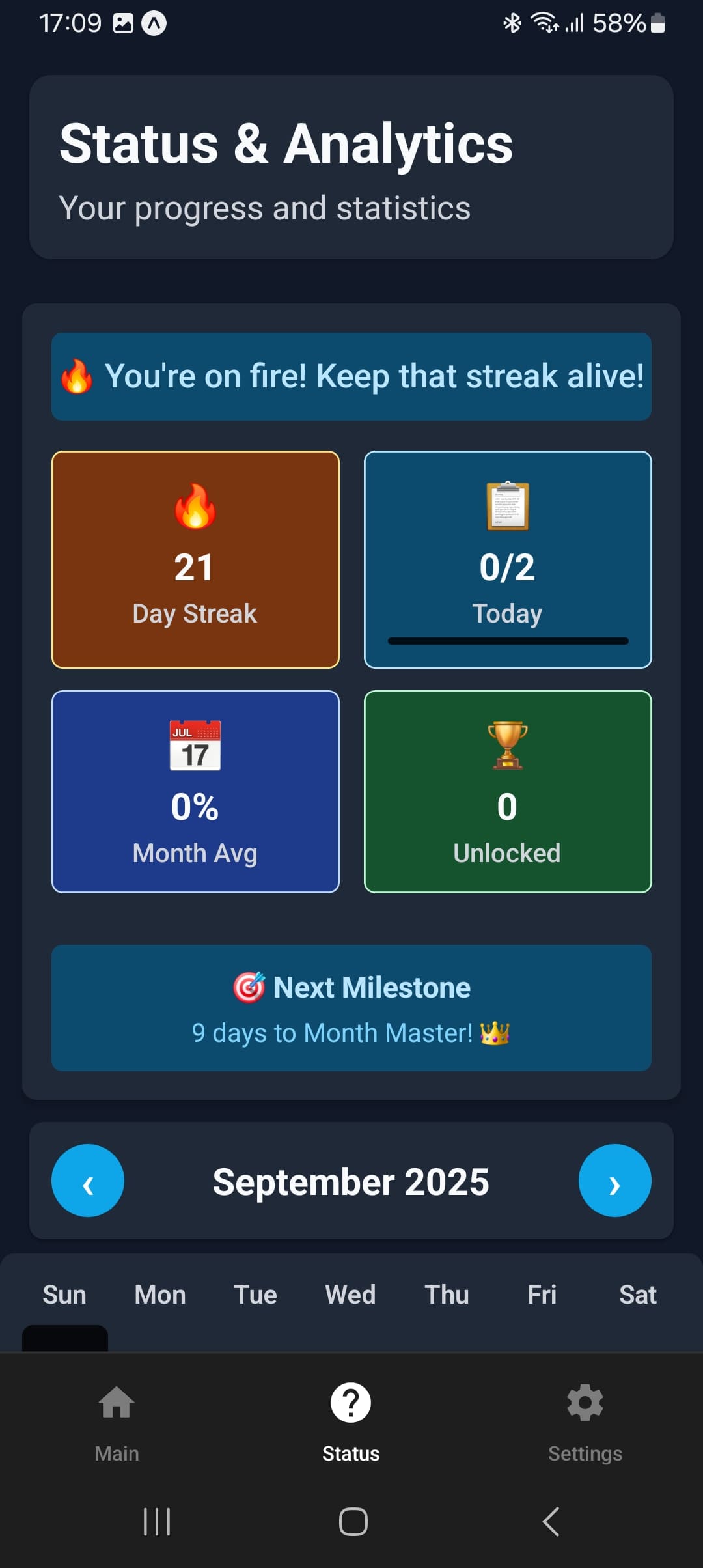The image size is (703, 1568).
Task: Select the calendar icon on Month Avg card
Action: tap(195, 746)
